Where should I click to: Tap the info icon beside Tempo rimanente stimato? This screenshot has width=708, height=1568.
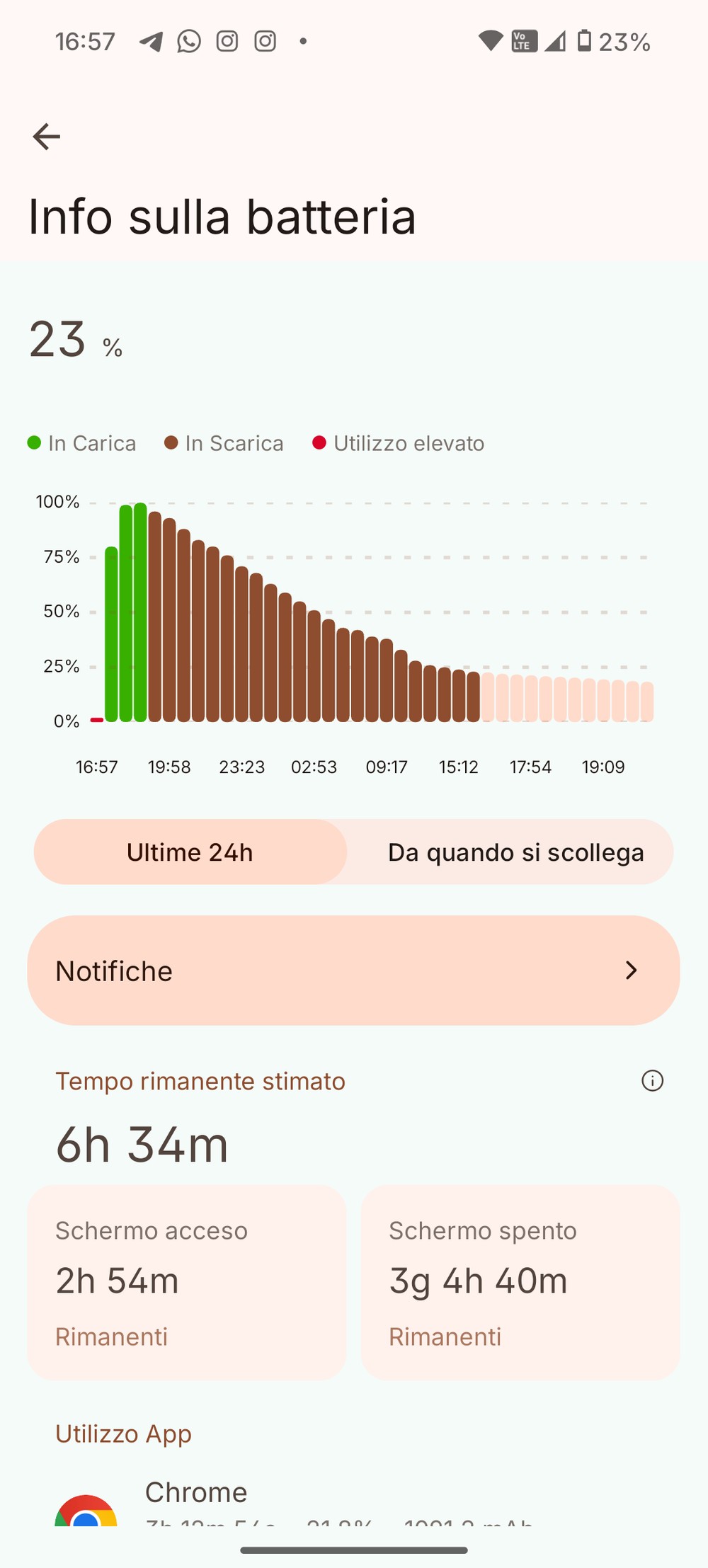tap(652, 1081)
